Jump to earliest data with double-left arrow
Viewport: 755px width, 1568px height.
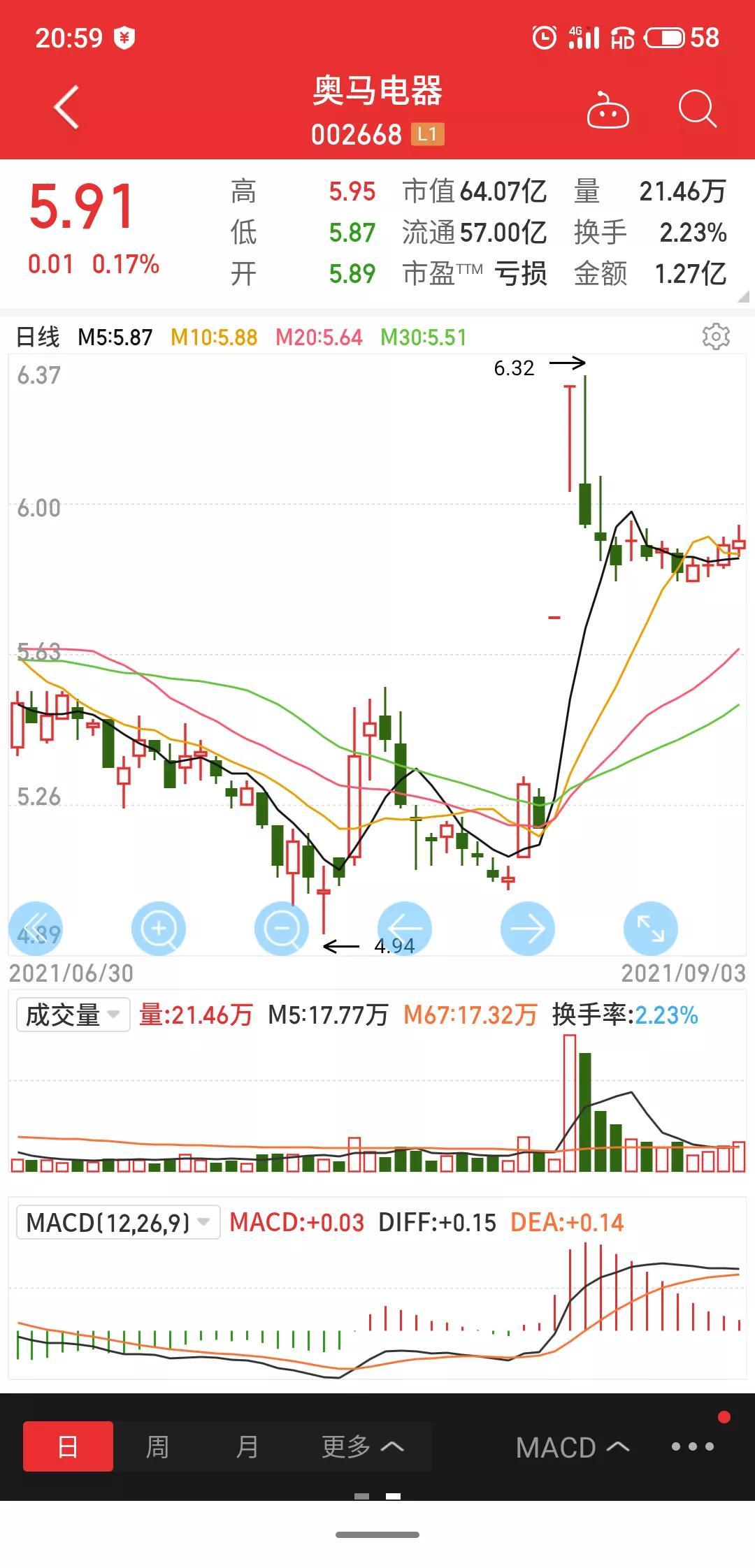[36, 929]
